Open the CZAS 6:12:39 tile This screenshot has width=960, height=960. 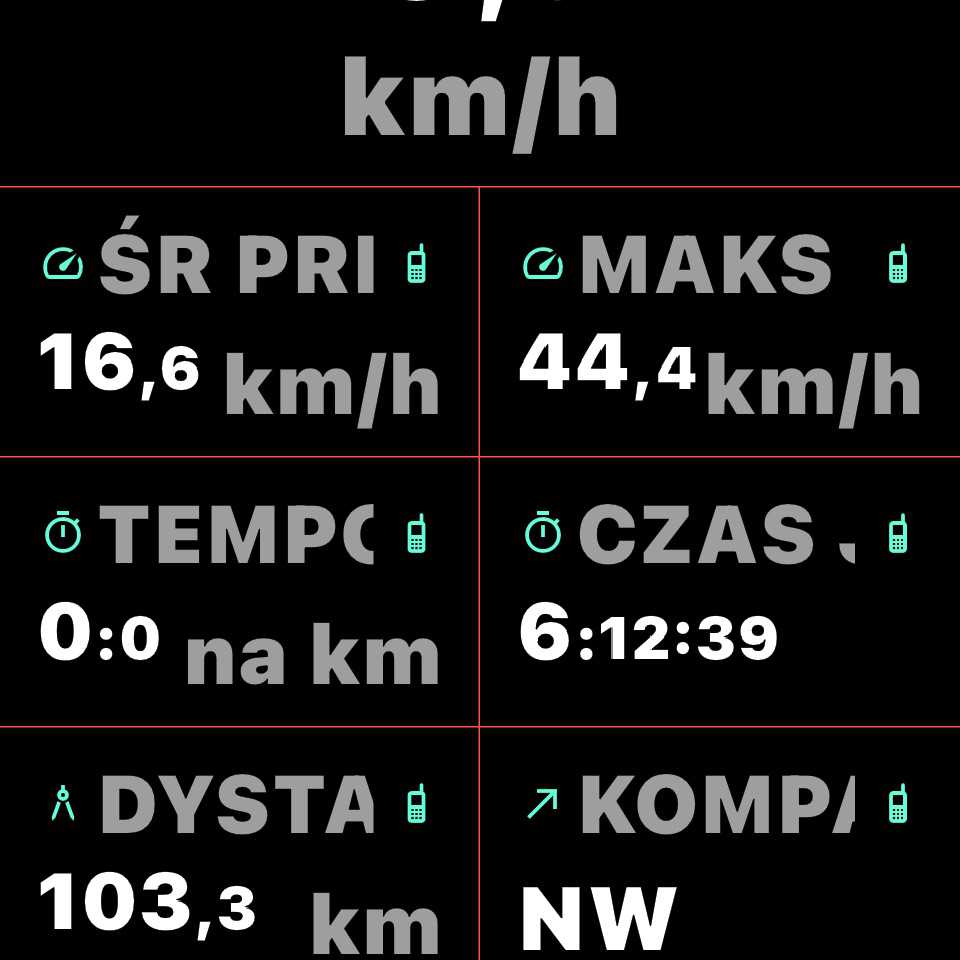pyautogui.click(x=720, y=592)
